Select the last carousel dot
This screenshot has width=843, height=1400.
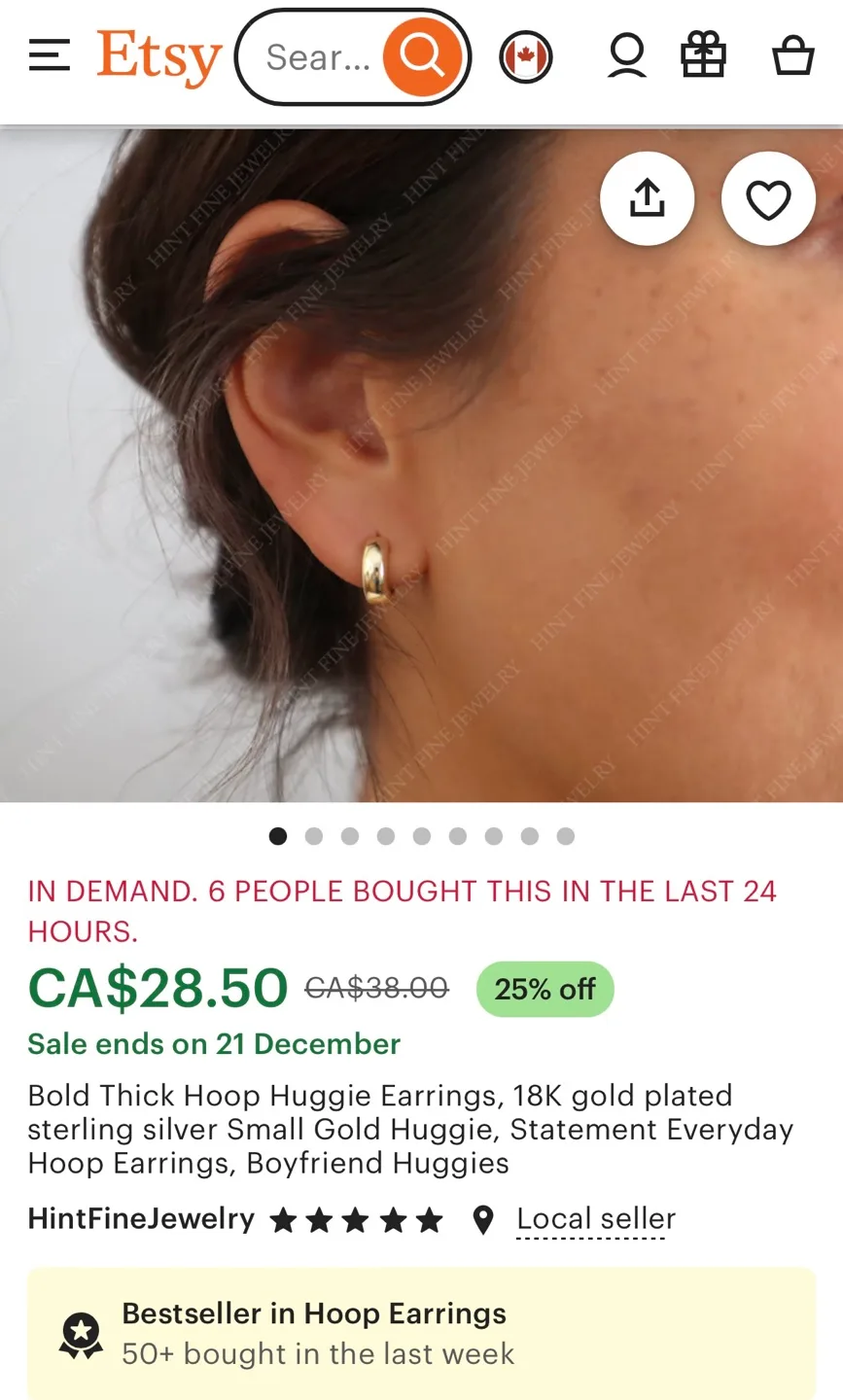565,836
